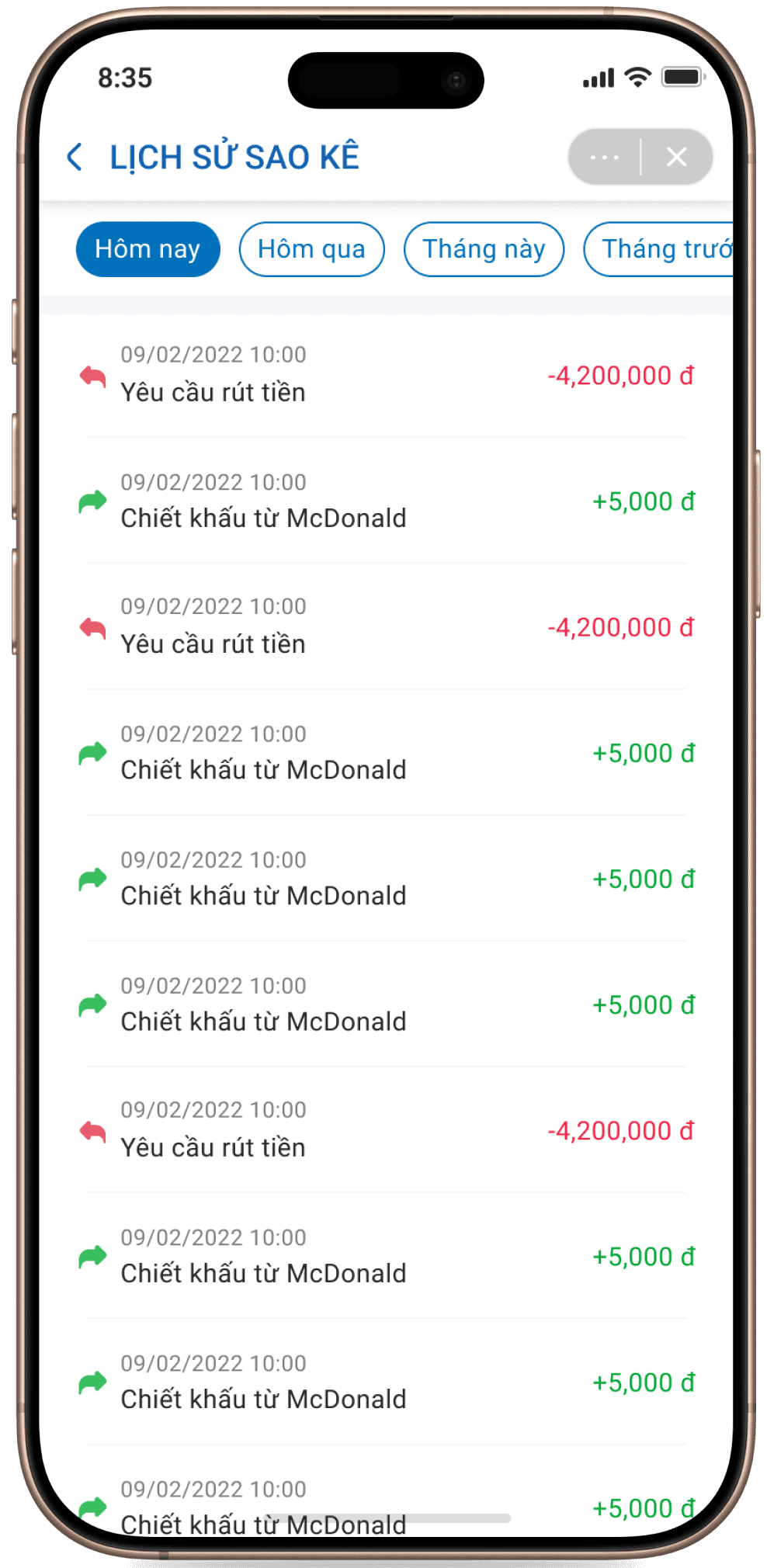Click the green arrow on the last visible McDonald transaction
The image size is (767, 1568).
click(x=93, y=1507)
